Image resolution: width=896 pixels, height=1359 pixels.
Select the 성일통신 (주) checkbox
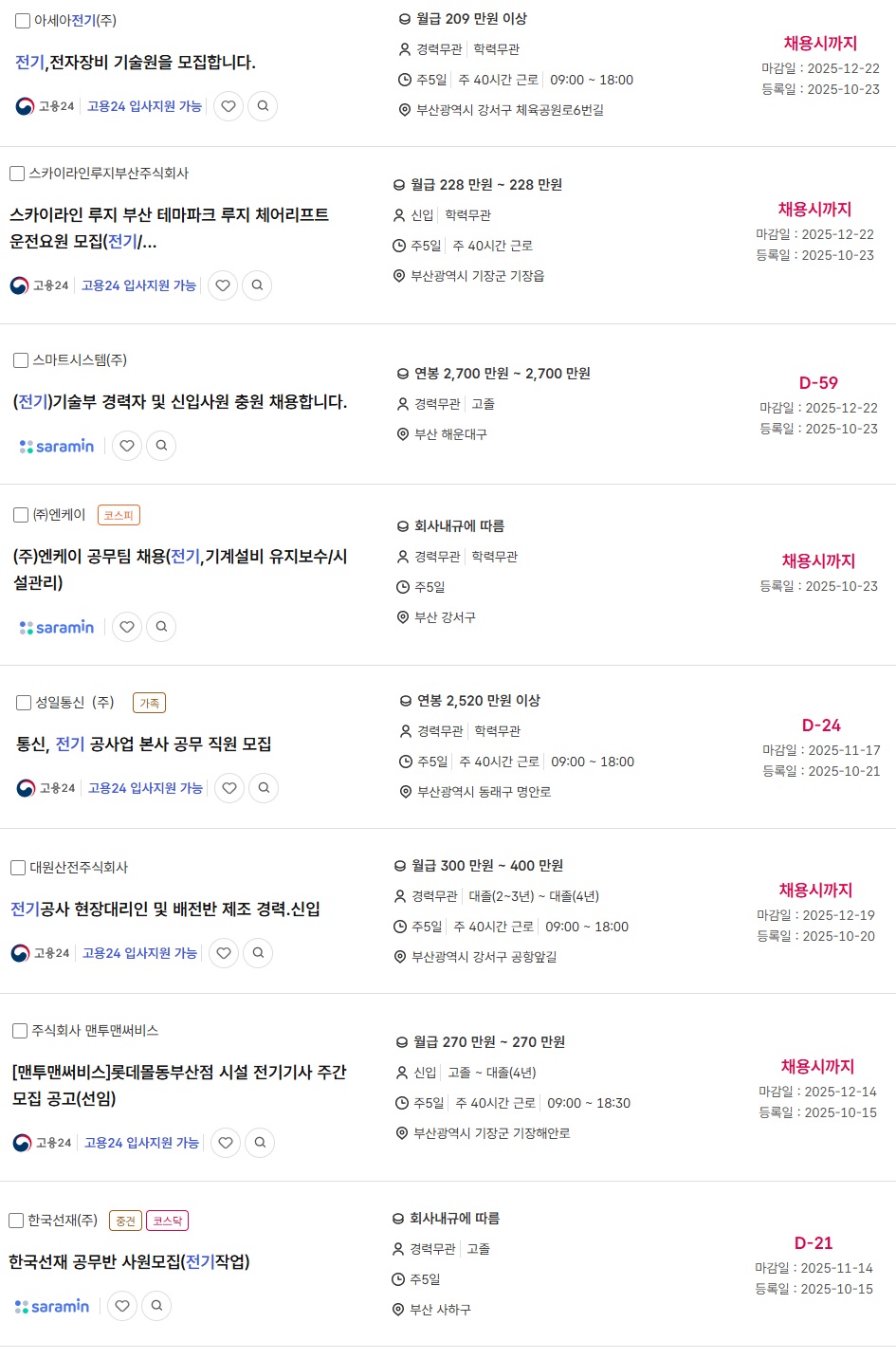[24, 703]
